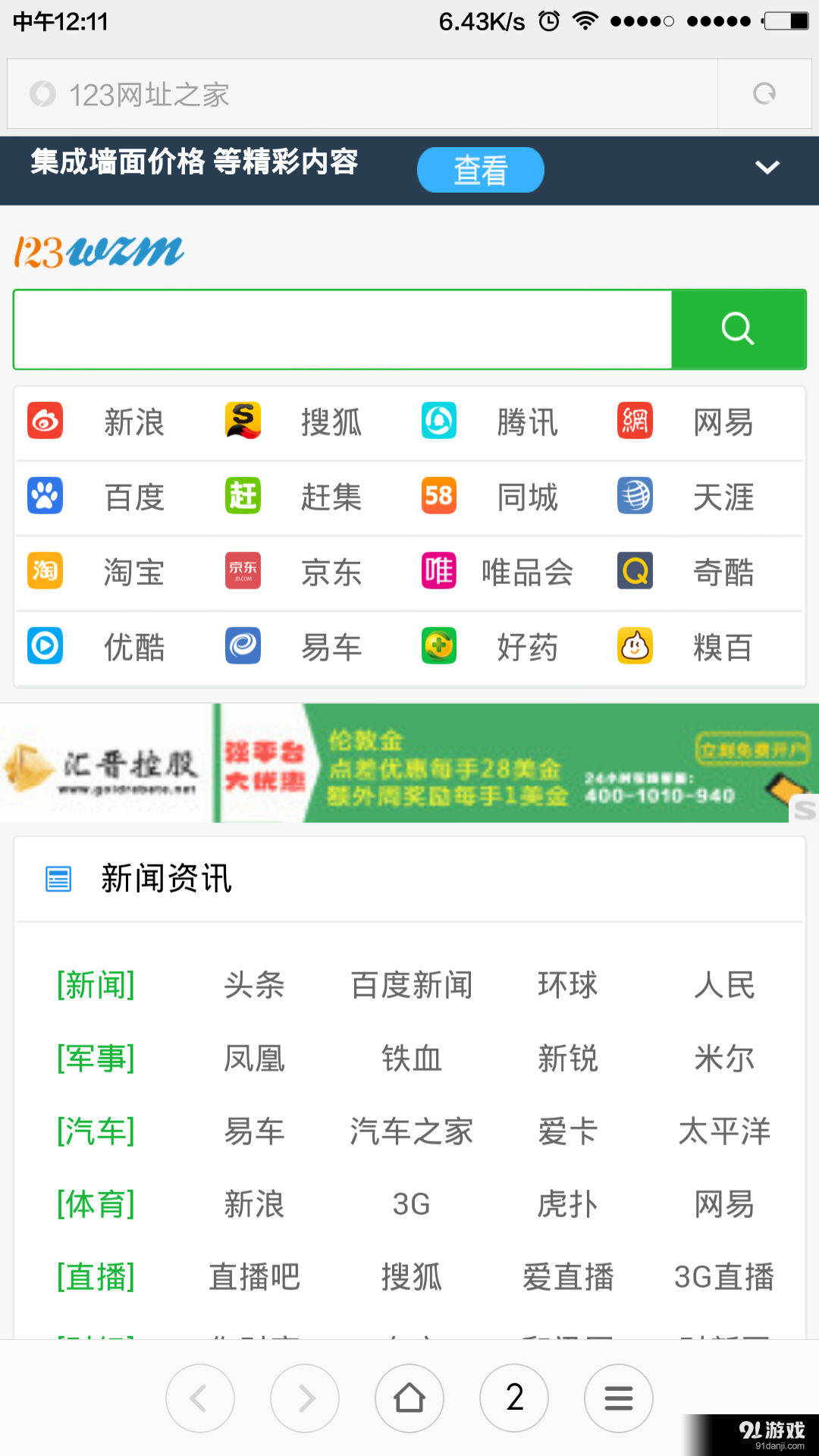This screenshot has height=1456, width=819.
Task: Select the orange 58 Tongcheng icon
Action: [x=438, y=497]
